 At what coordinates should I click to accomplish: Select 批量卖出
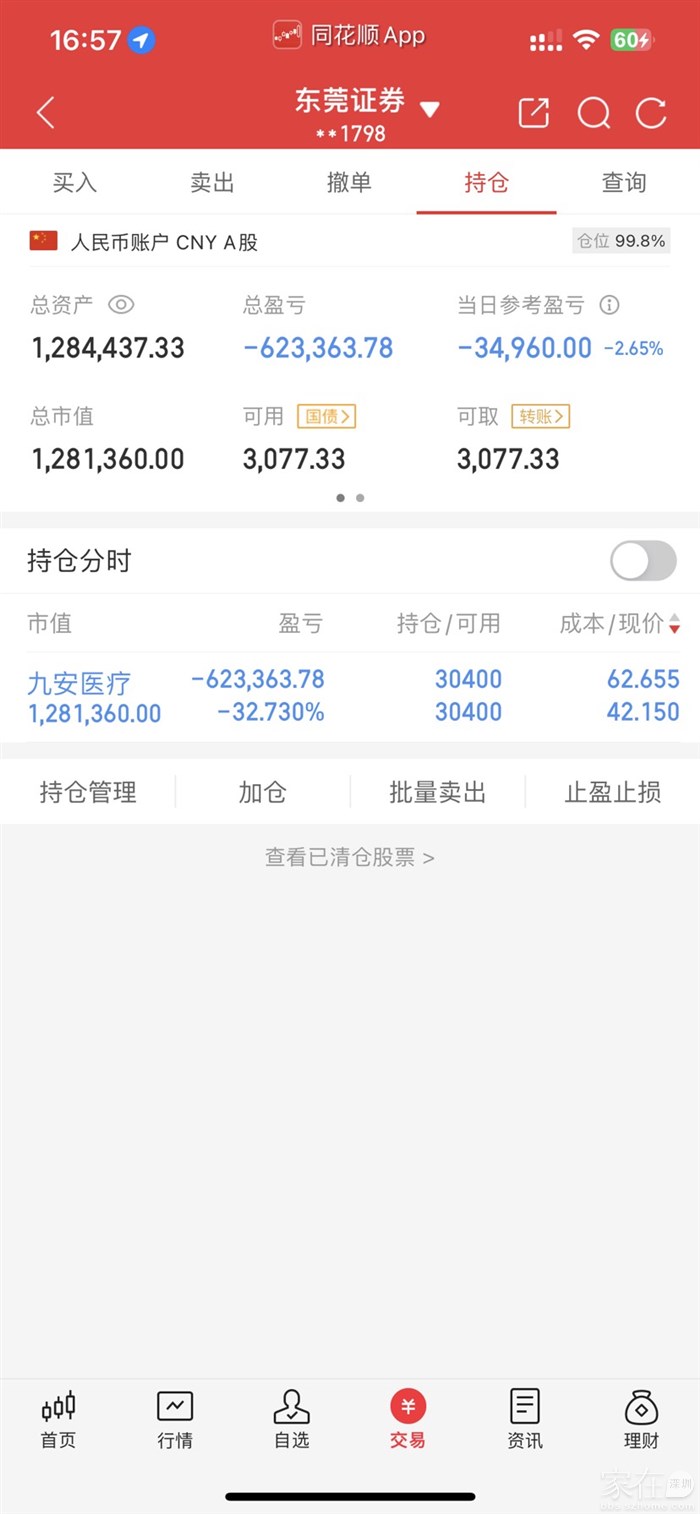tap(437, 792)
